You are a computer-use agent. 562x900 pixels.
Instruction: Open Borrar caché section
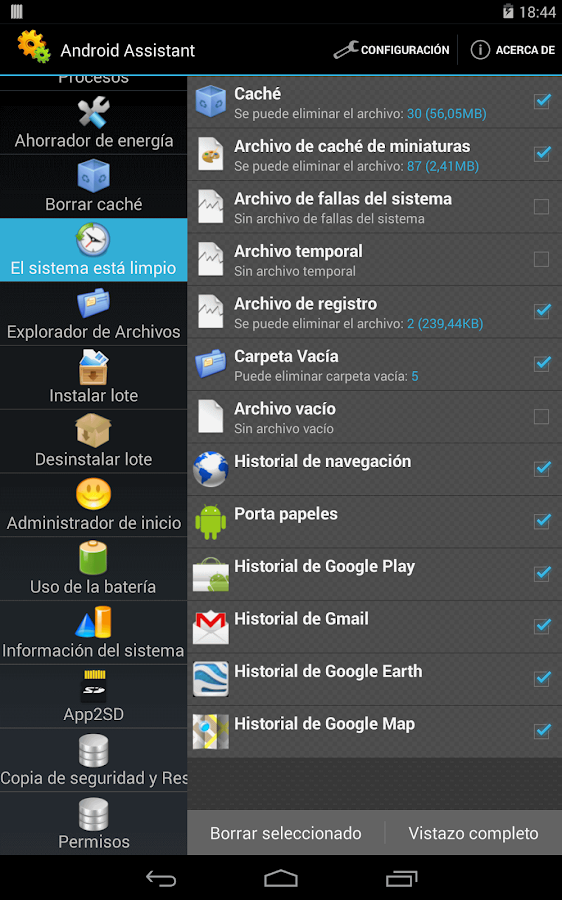tap(94, 186)
